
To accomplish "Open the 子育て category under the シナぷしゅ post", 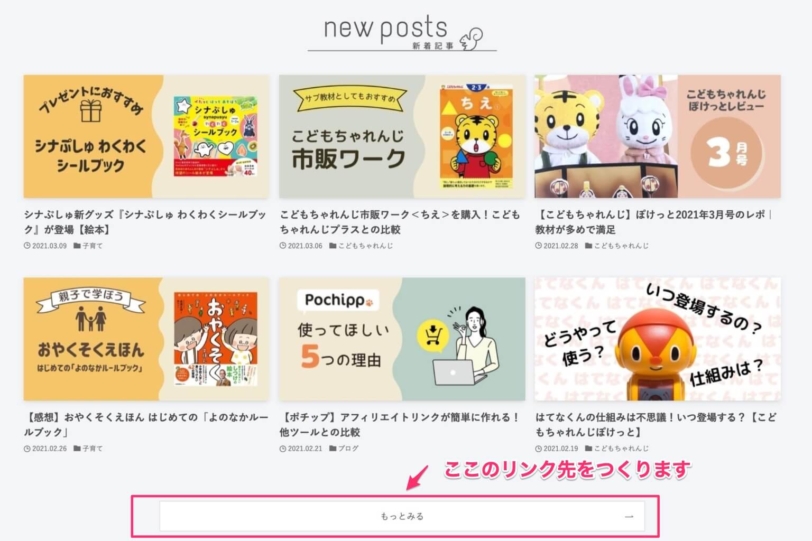I will 92,245.
